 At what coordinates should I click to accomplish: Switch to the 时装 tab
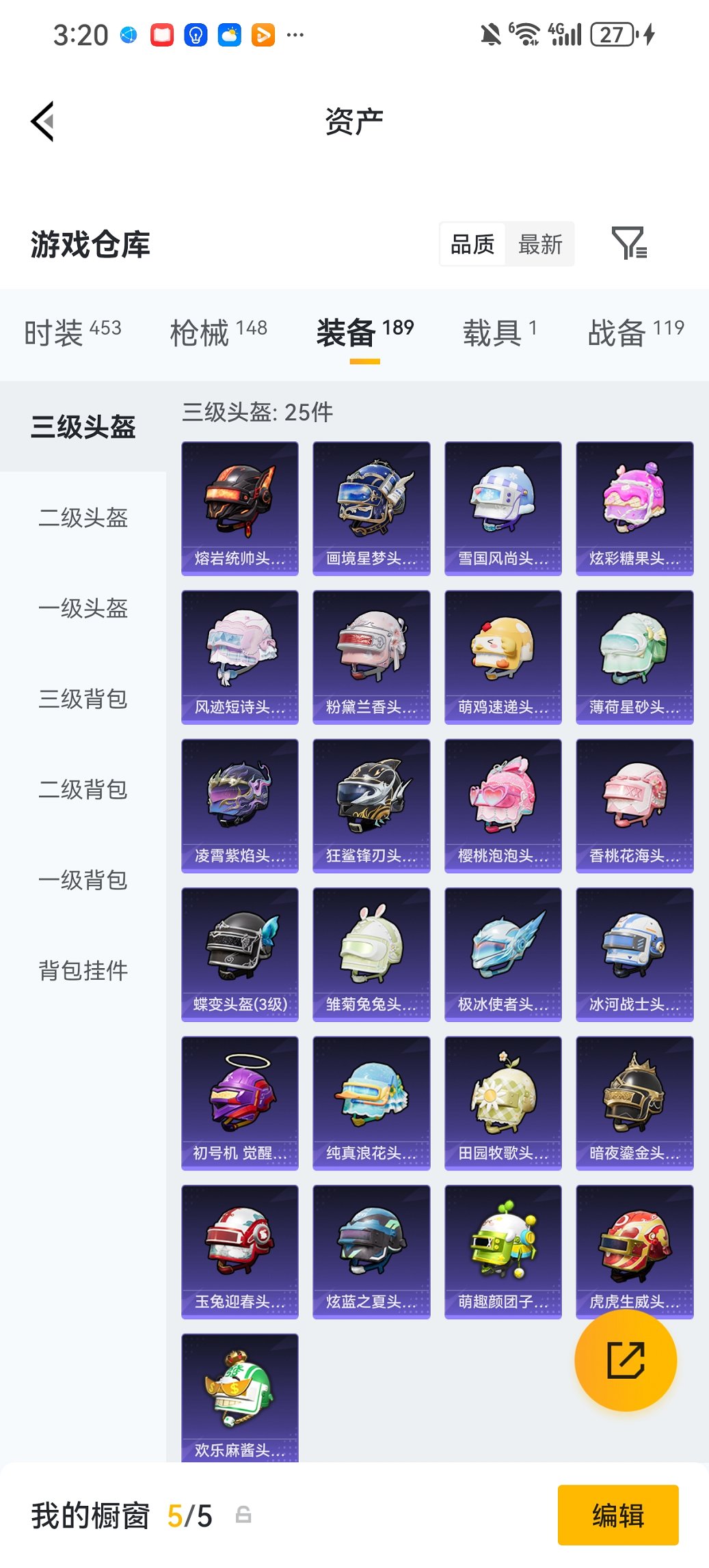click(72, 333)
